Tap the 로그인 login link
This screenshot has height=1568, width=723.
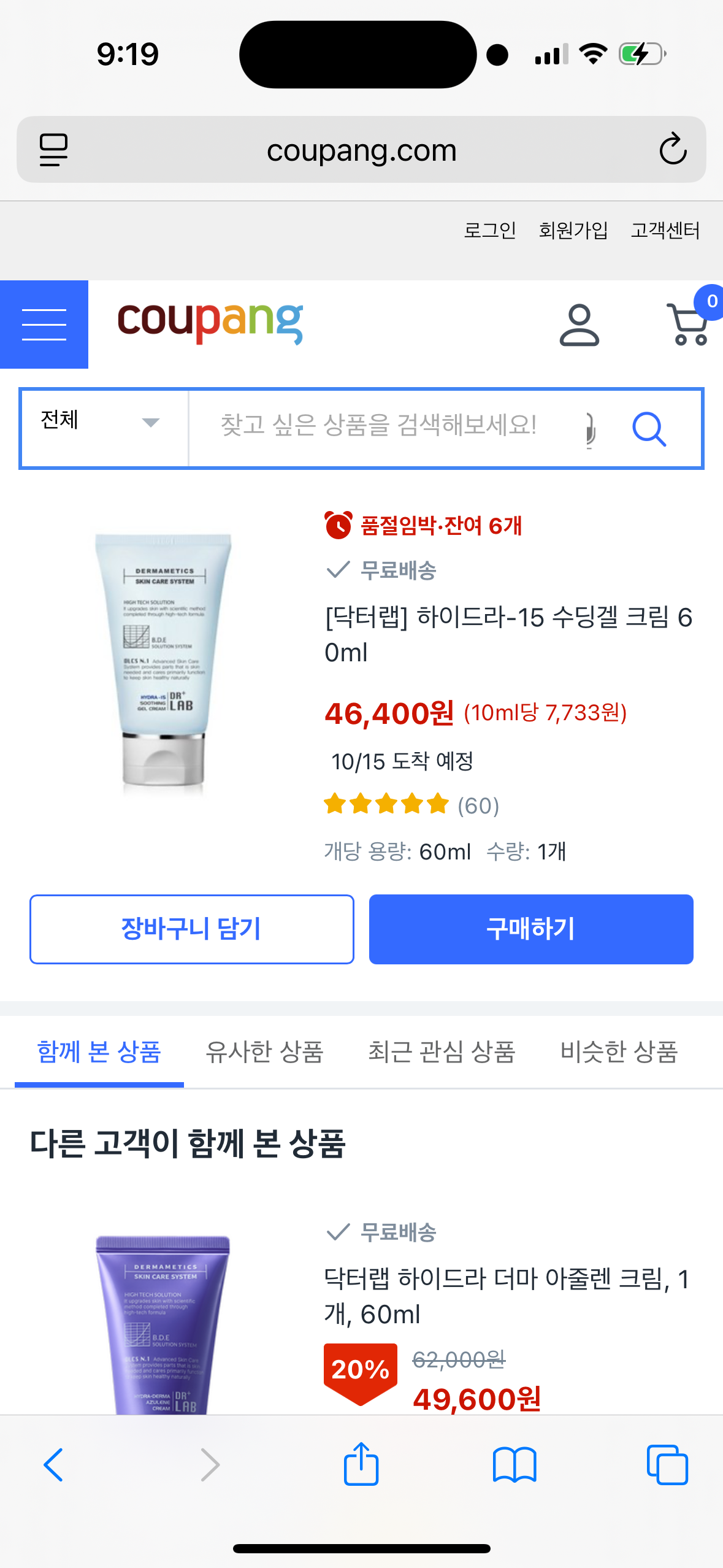click(x=489, y=230)
